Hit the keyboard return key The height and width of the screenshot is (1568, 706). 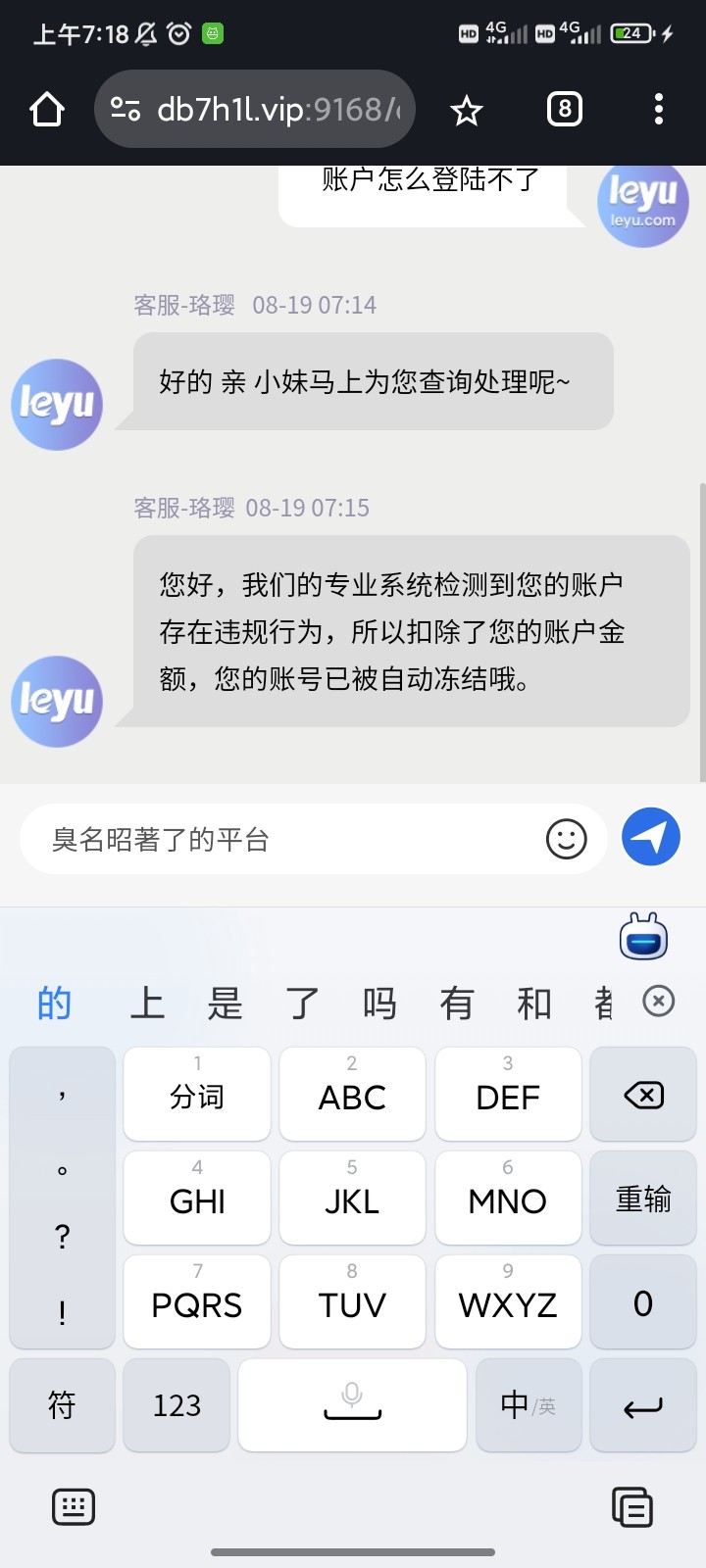click(643, 1405)
